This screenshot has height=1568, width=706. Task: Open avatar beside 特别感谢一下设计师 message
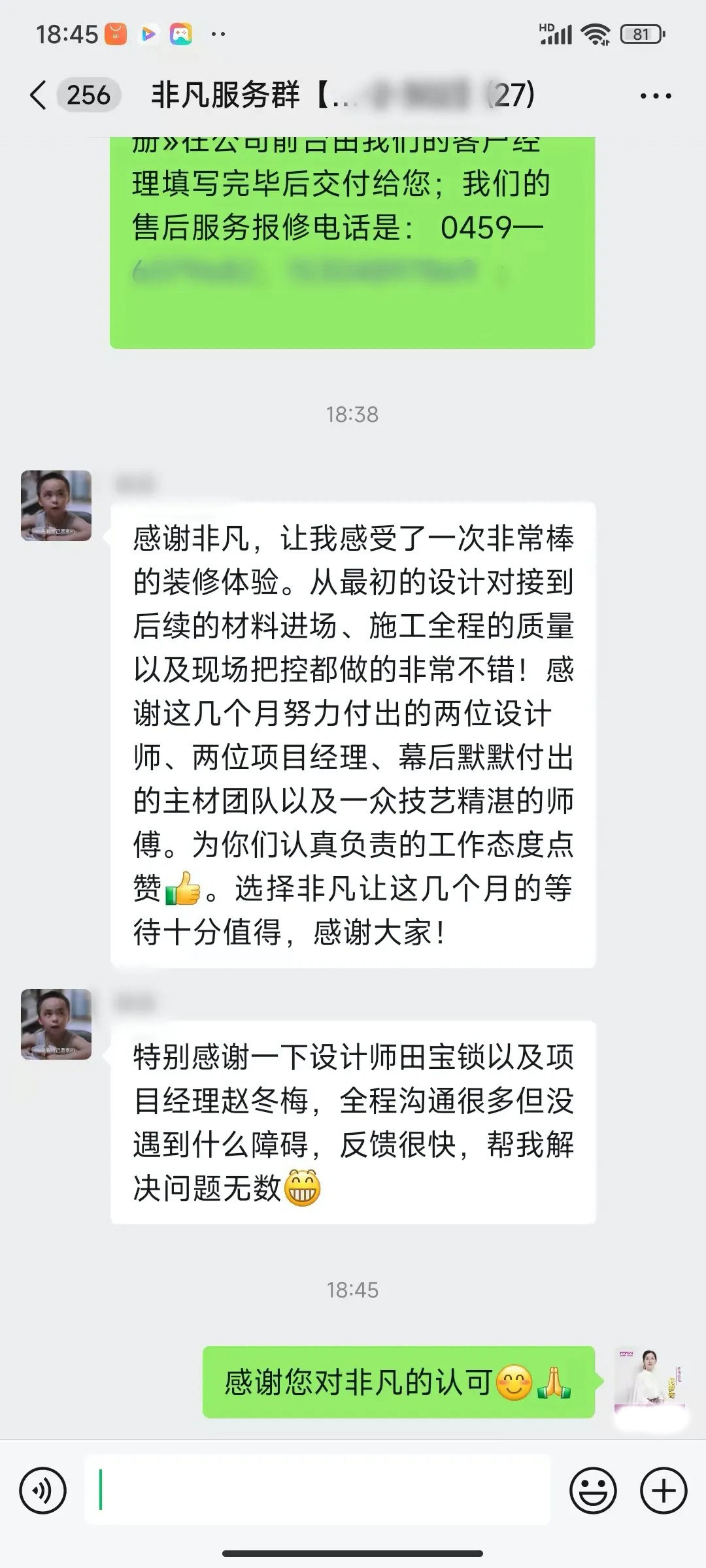[x=56, y=1024]
